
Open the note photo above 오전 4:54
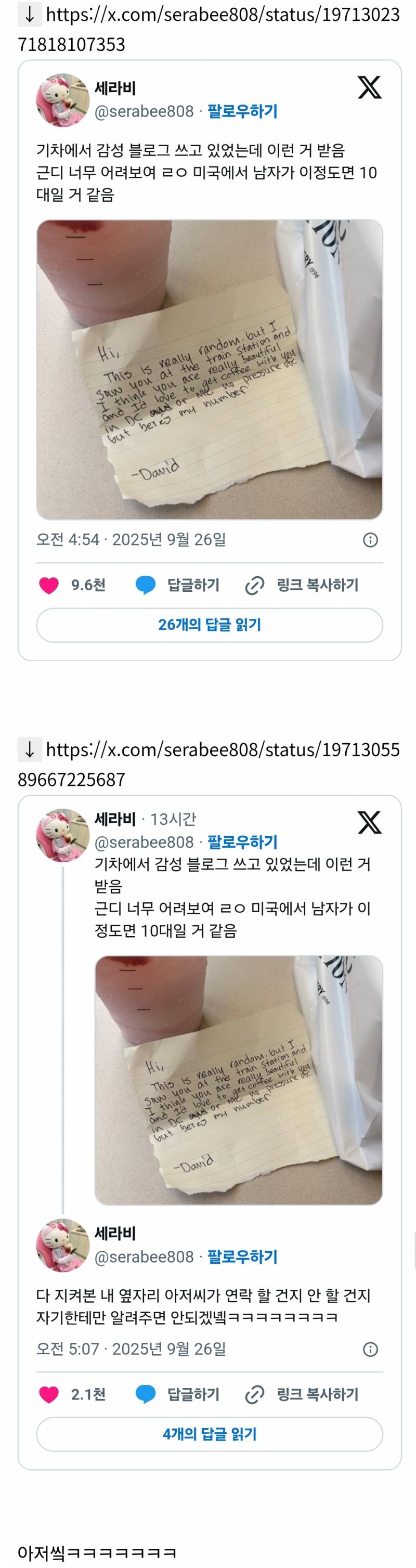pyautogui.click(x=209, y=369)
